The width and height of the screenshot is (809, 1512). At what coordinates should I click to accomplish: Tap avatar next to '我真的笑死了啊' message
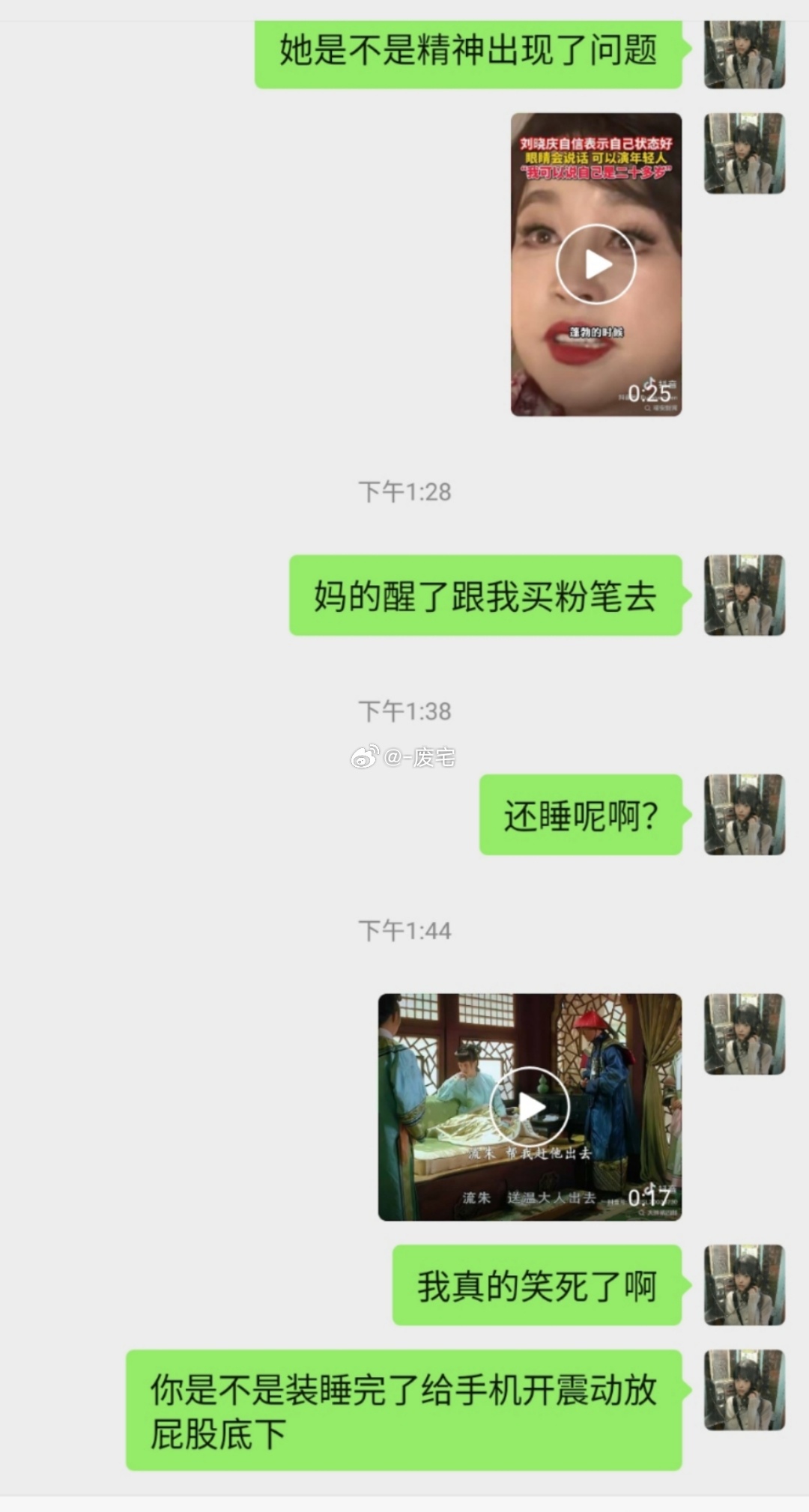tap(744, 1285)
